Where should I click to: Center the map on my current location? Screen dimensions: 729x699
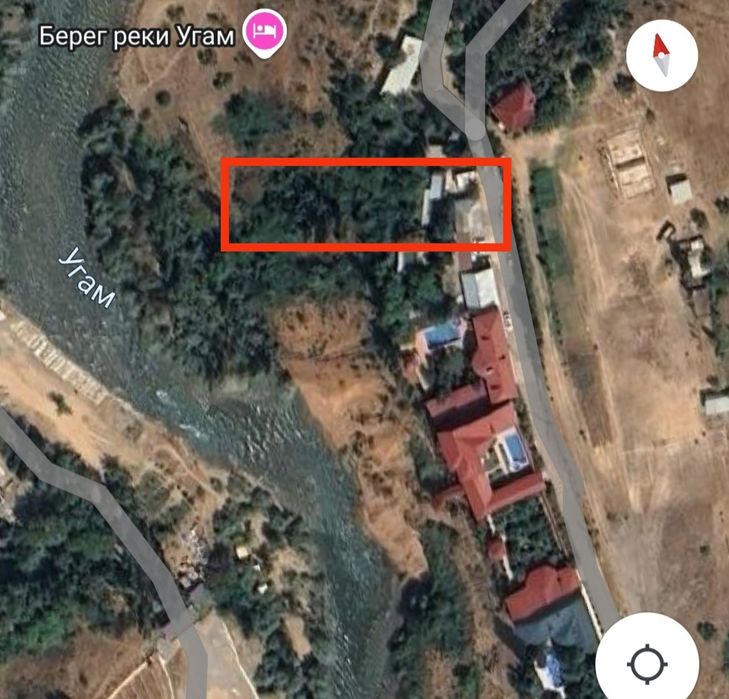coord(649,662)
